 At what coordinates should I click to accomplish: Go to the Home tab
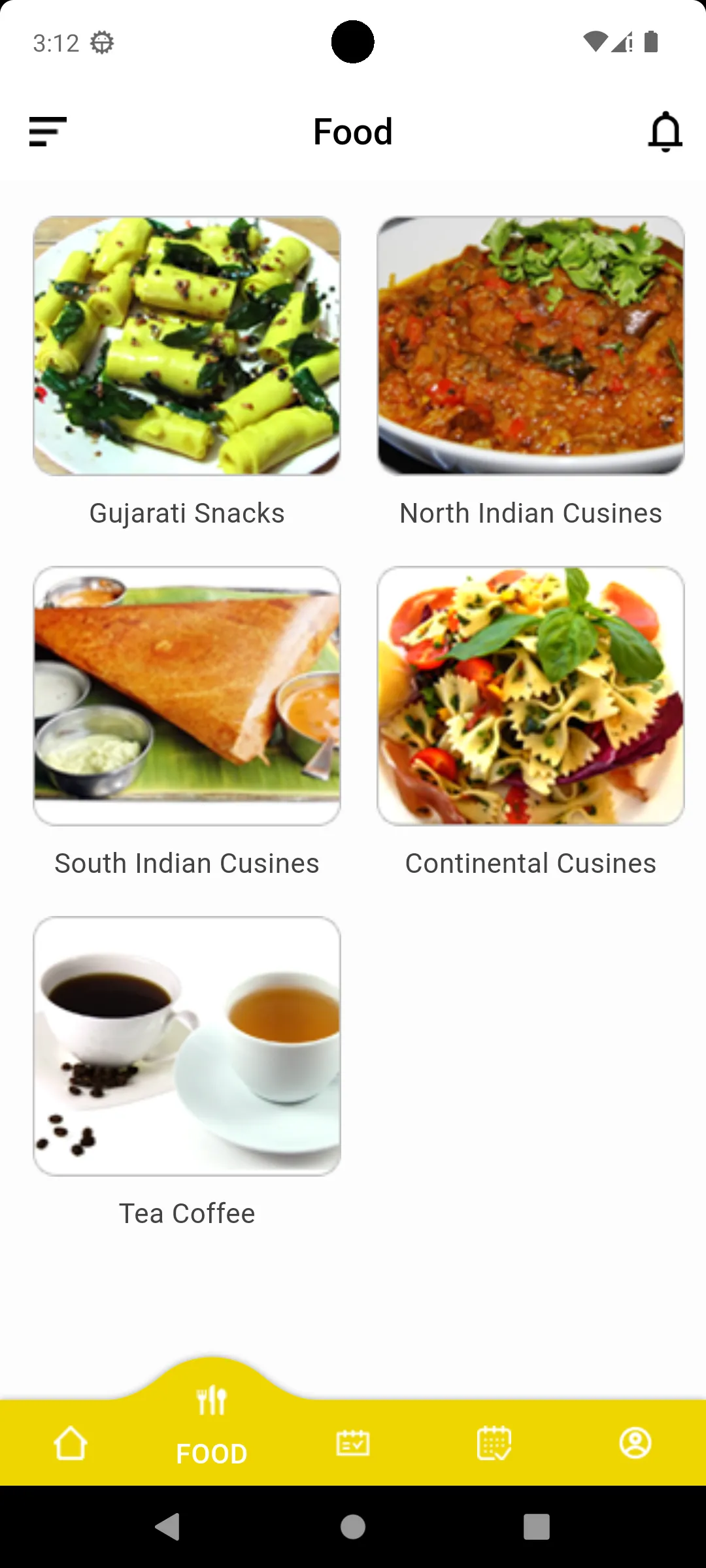(x=71, y=1443)
